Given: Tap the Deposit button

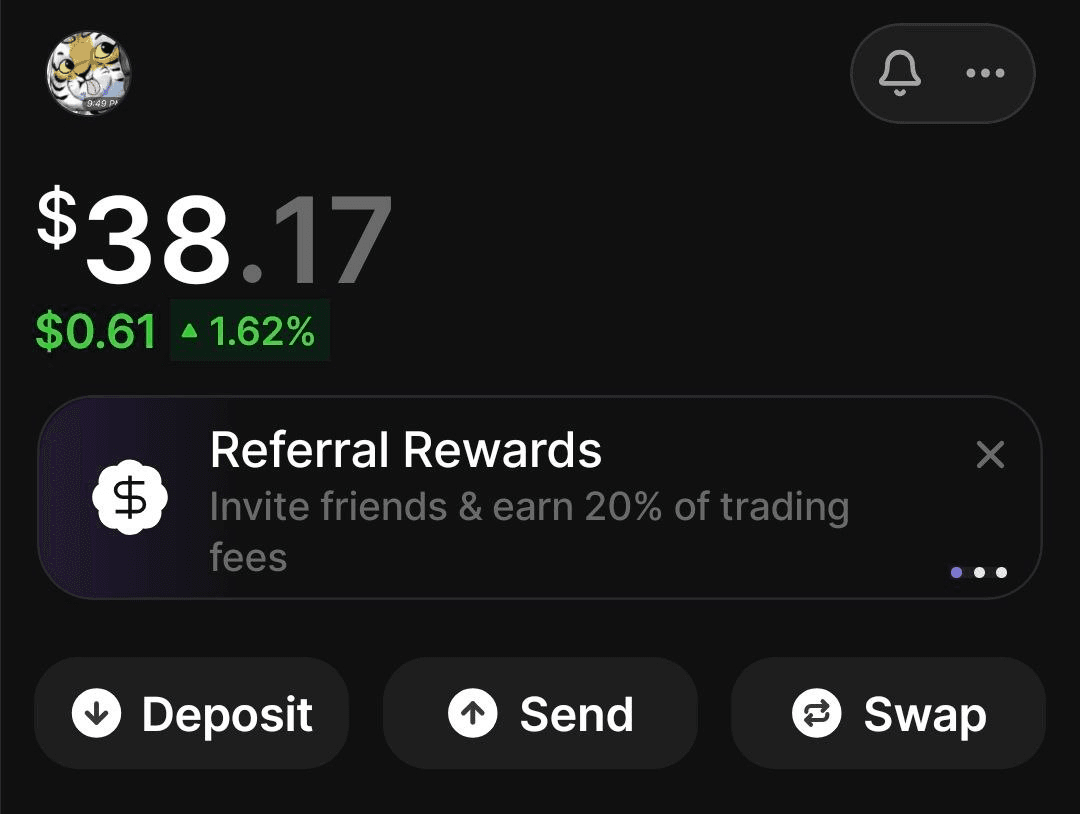Looking at the screenshot, I should tap(192, 714).
